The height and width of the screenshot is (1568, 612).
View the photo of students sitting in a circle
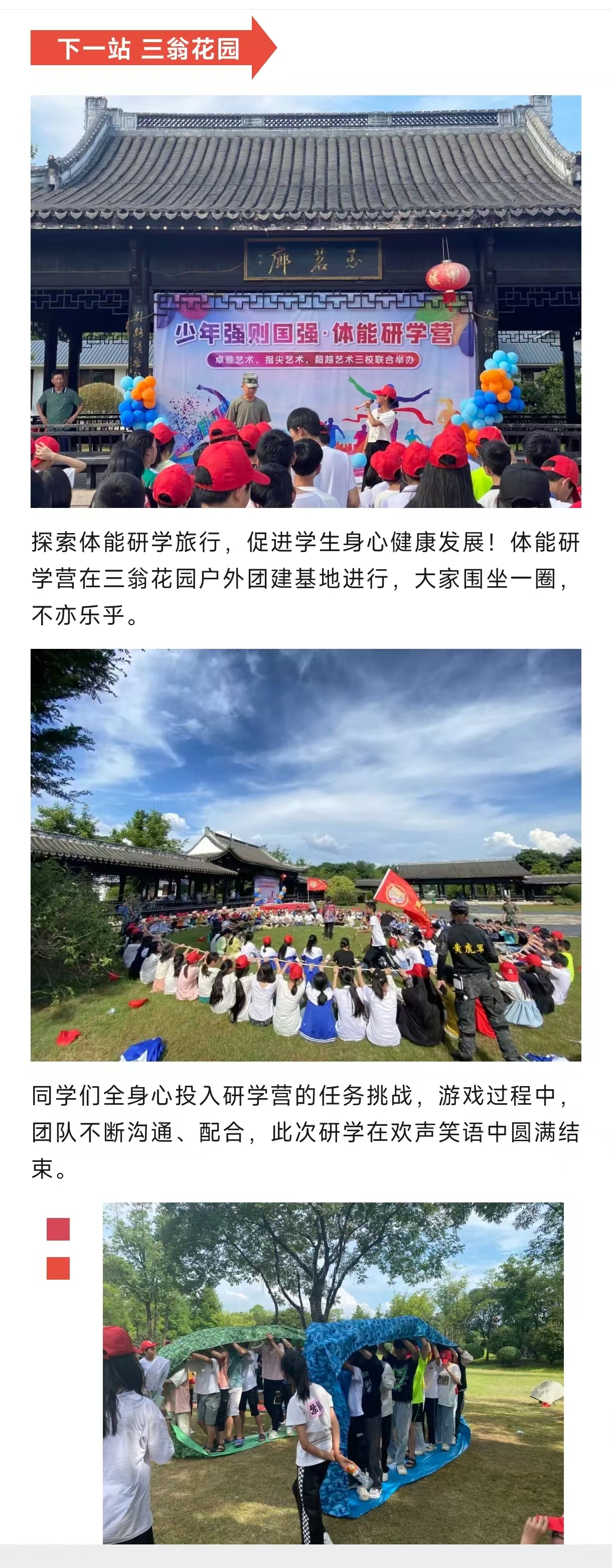305,854
